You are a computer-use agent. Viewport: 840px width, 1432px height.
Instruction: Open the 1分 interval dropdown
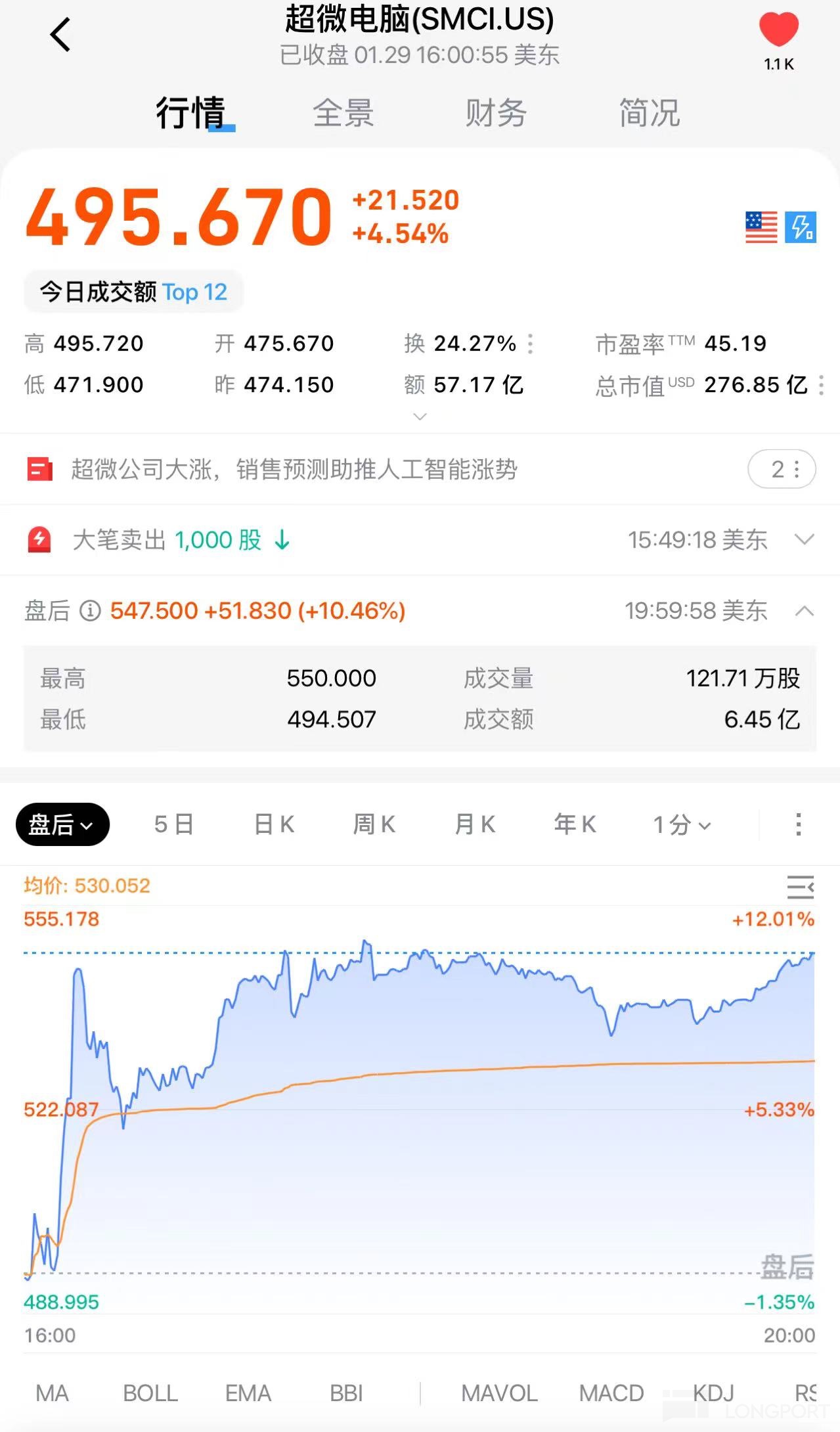(682, 824)
